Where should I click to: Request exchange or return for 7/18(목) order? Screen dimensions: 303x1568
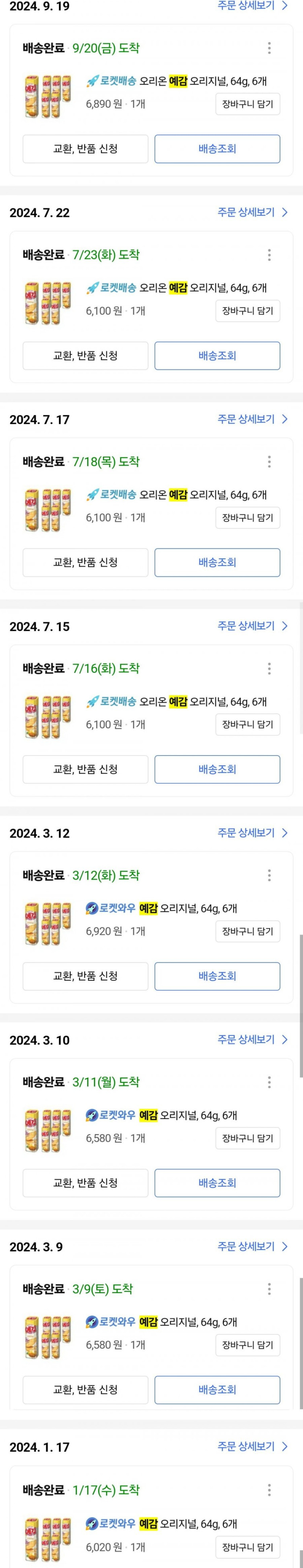pos(85,563)
